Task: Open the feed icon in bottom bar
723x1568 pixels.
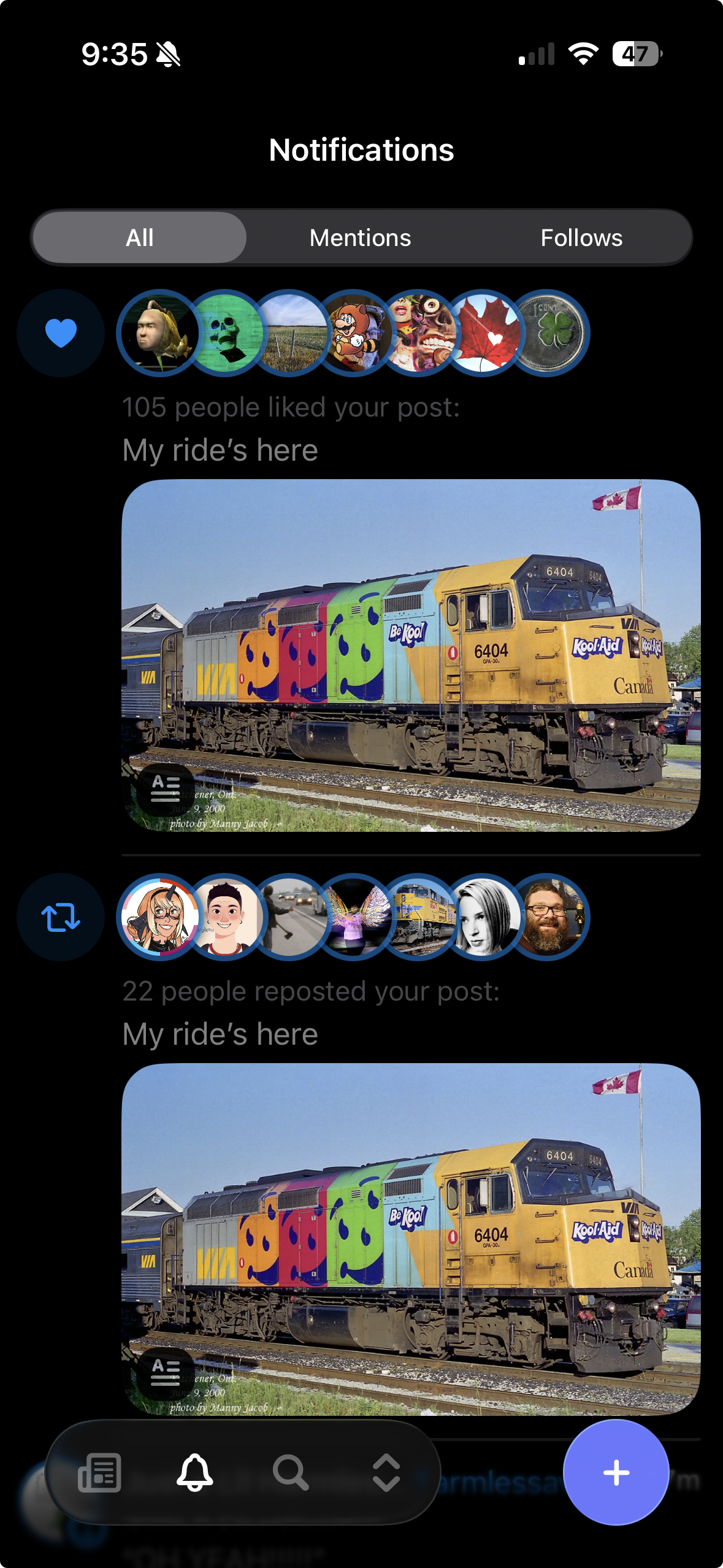Action: click(99, 1472)
